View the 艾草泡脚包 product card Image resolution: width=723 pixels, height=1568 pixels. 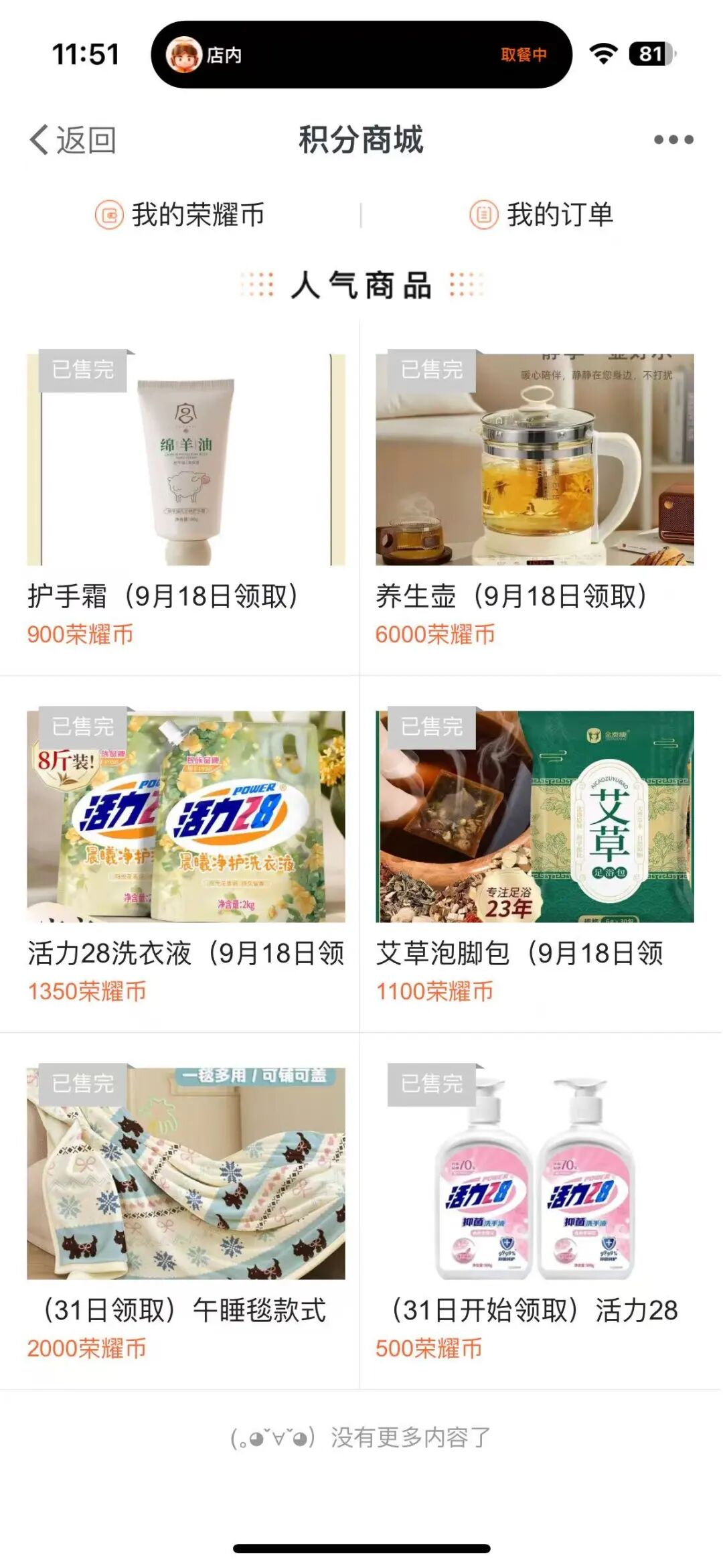[534, 852]
